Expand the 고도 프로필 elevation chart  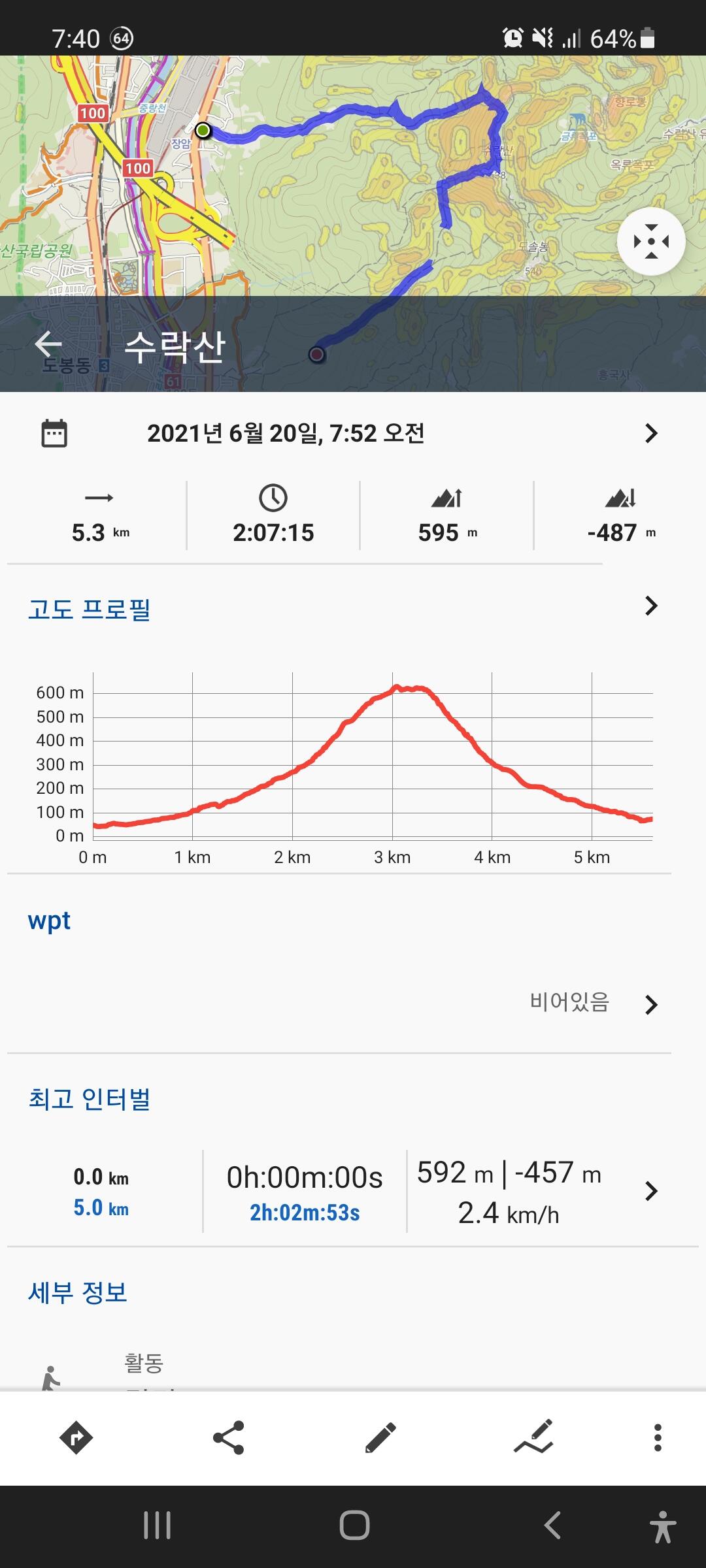click(650, 606)
